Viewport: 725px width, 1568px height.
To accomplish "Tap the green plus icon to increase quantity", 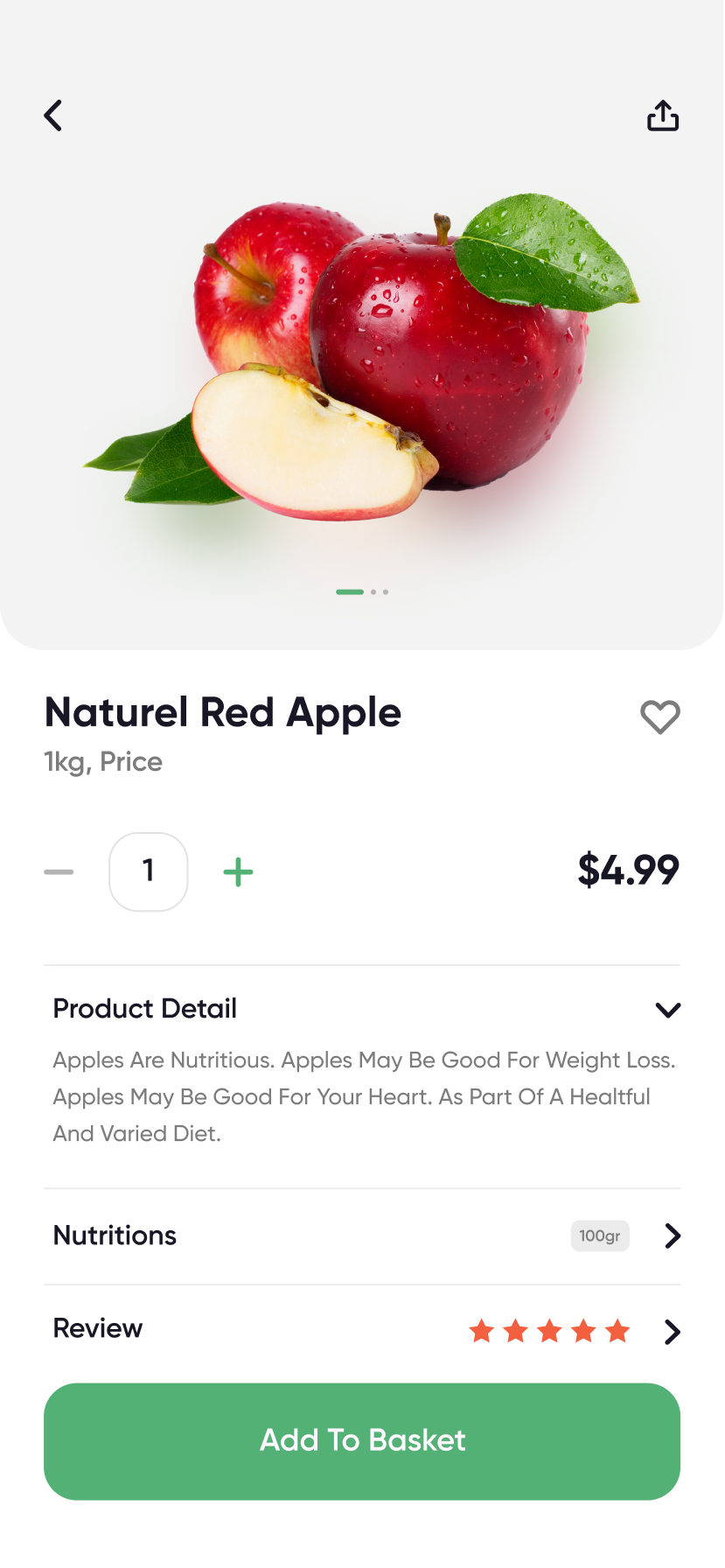I will tap(237, 871).
